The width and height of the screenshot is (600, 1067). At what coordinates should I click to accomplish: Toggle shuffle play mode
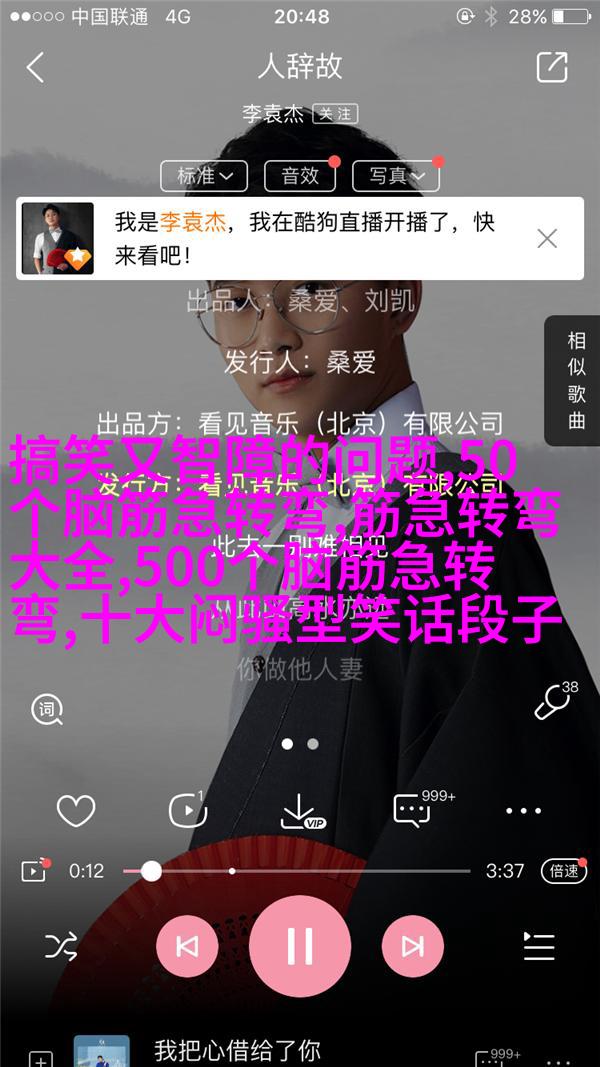tap(60, 945)
